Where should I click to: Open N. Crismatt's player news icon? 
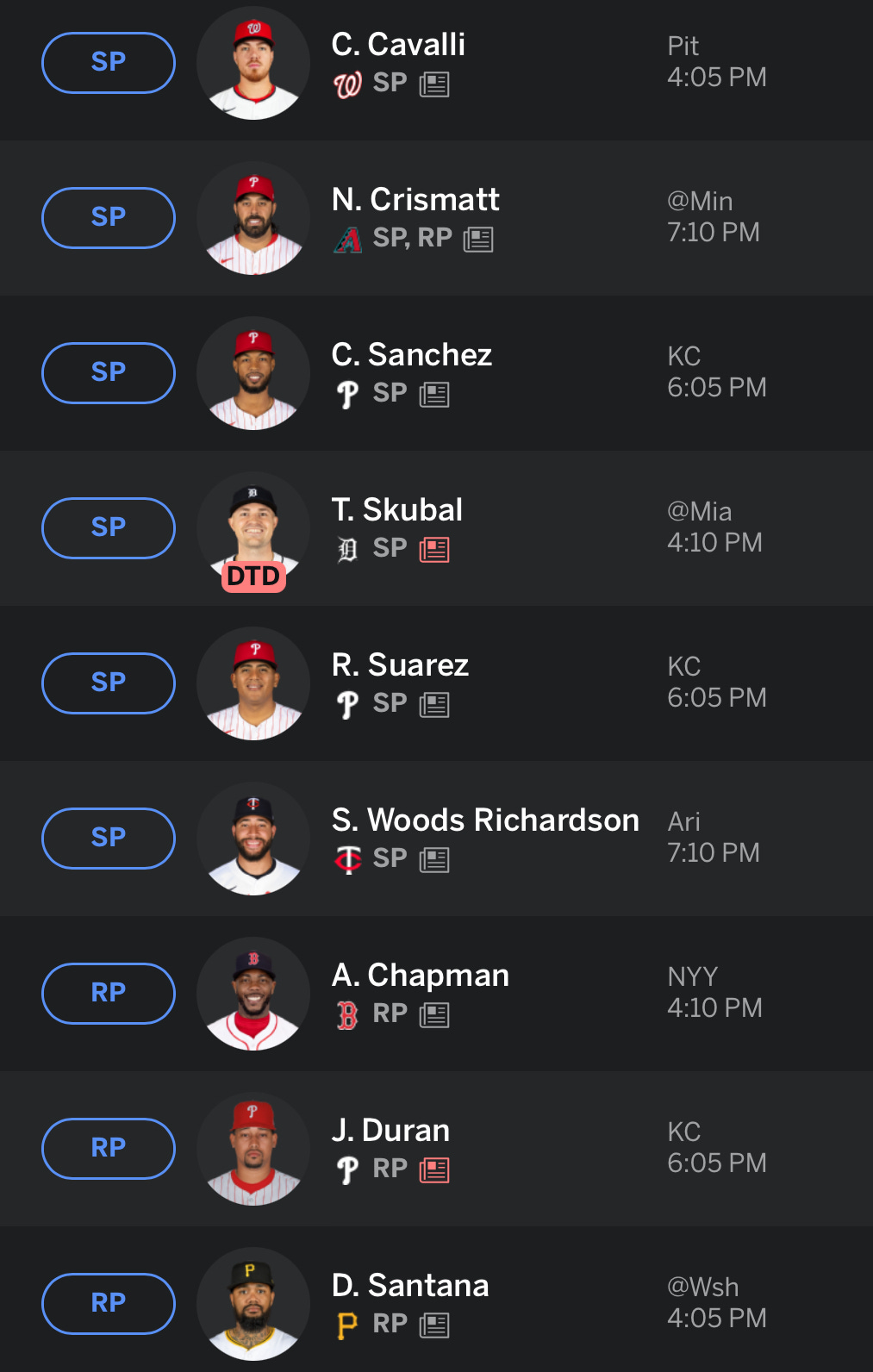(x=477, y=240)
